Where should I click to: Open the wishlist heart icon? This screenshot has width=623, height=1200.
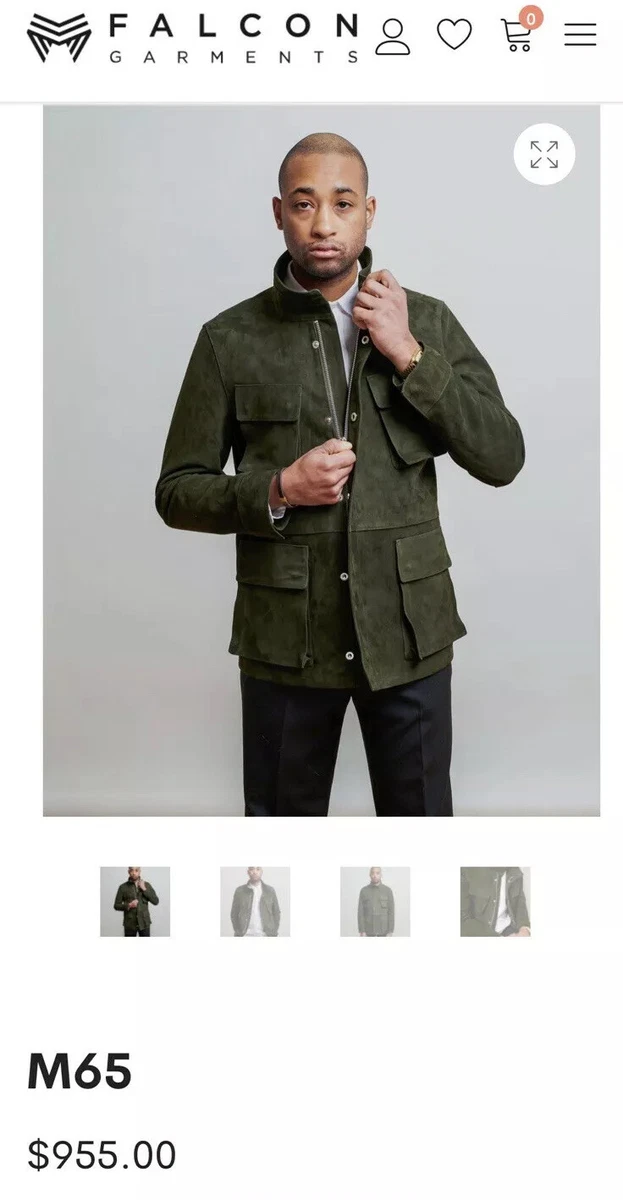(x=454, y=35)
